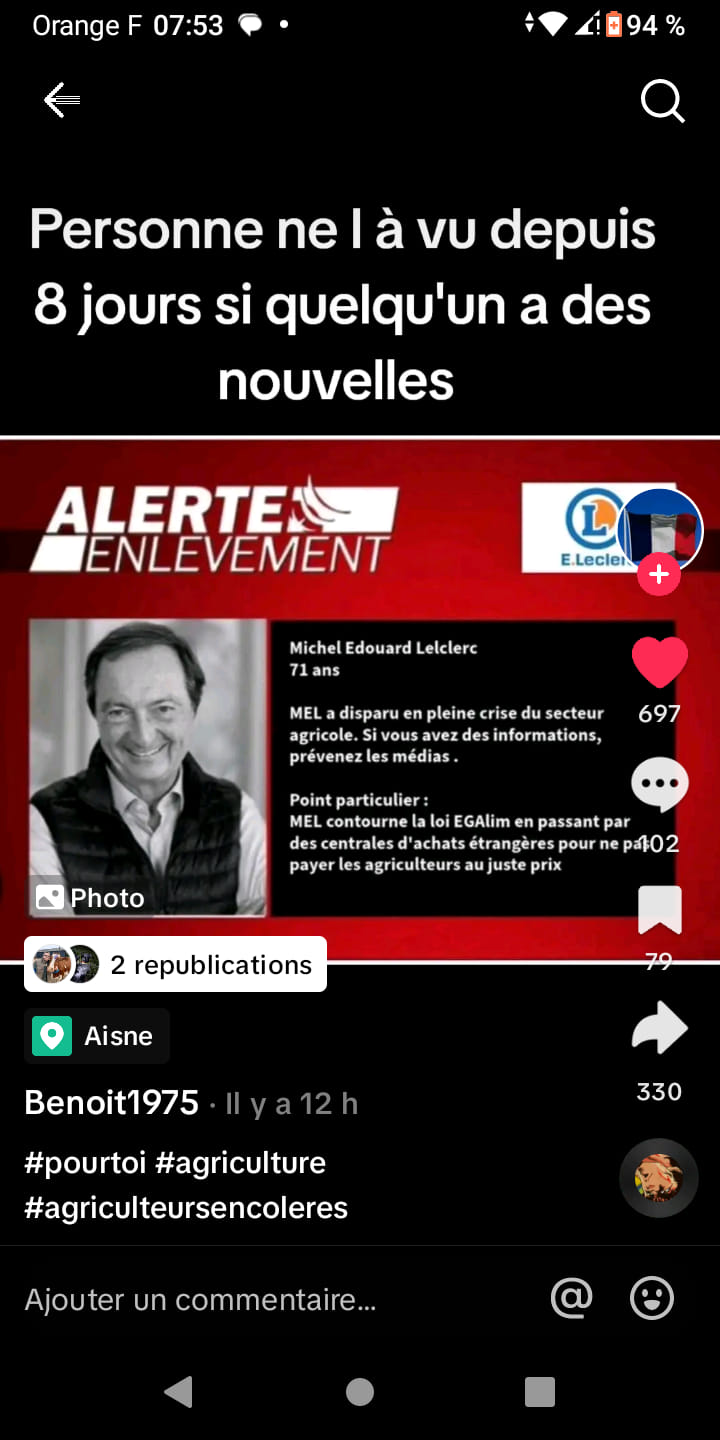Open the #agriculteursencoleres hashtag
The height and width of the screenshot is (1440, 720).
coord(186,1207)
